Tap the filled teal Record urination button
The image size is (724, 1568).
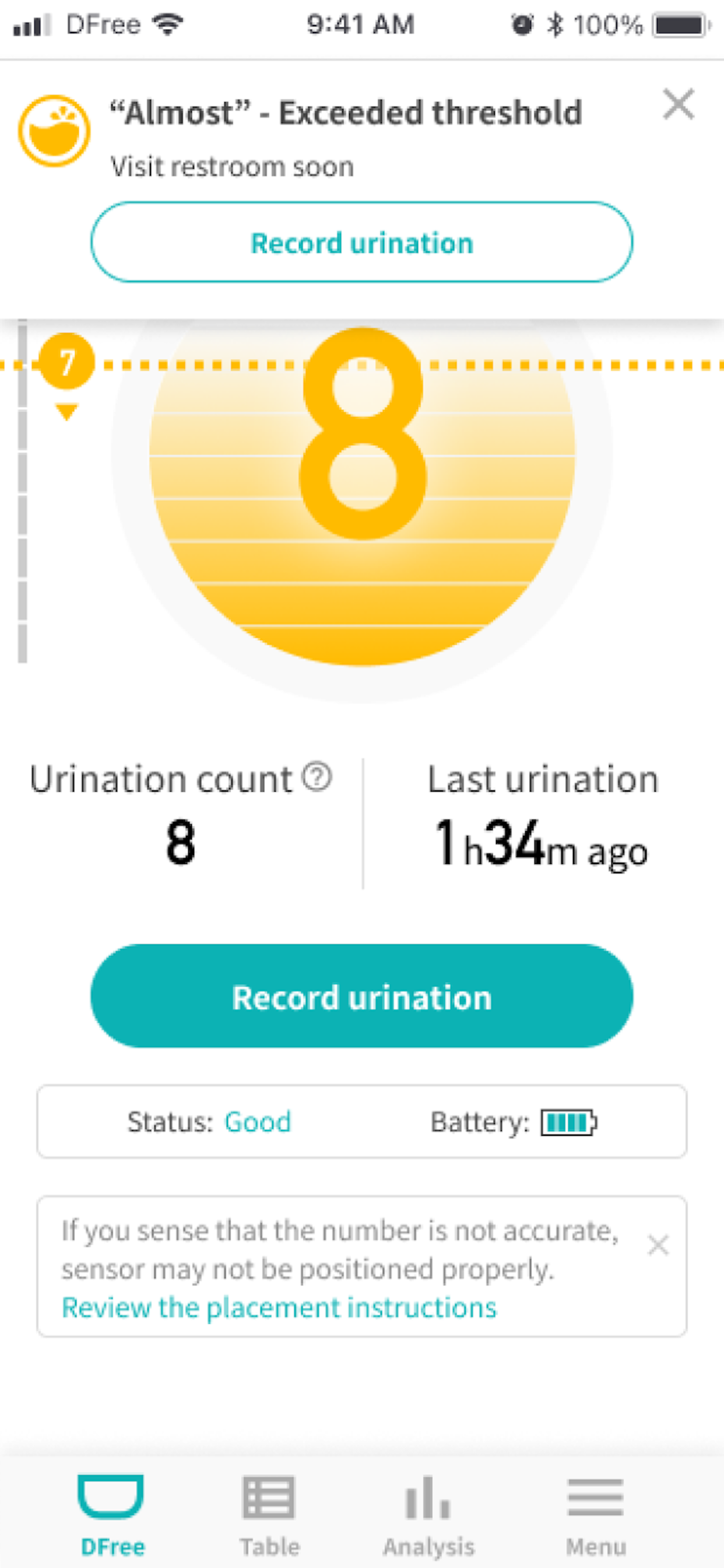pyautogui.click(x=362, y=996)
